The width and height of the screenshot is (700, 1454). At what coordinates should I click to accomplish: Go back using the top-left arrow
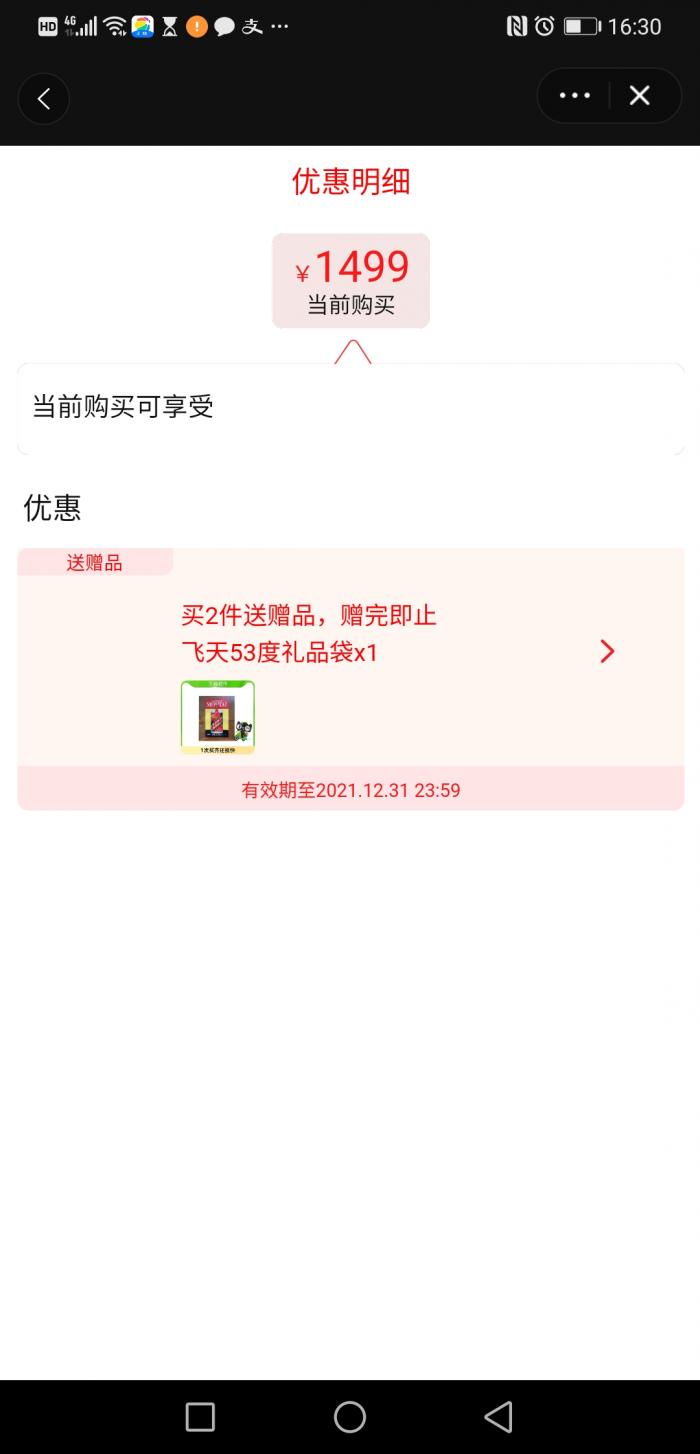43,98
